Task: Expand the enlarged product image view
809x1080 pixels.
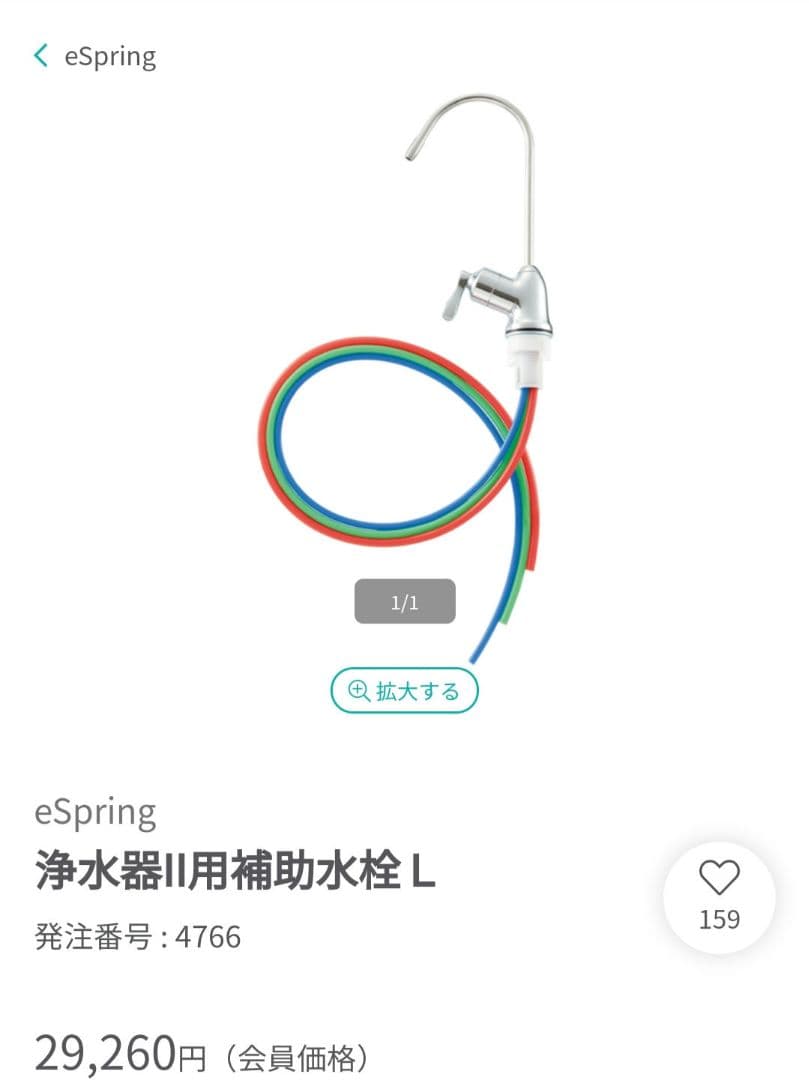Action: click(403, 690)
